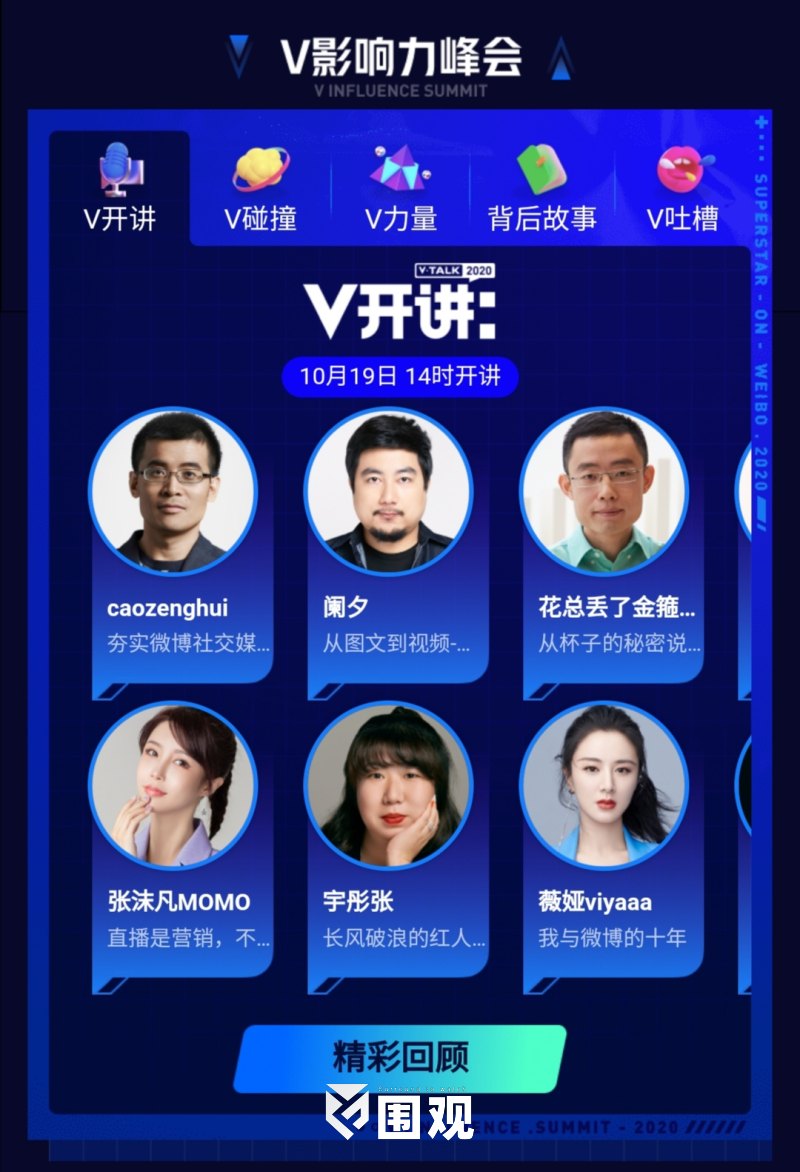This screenshot has height=1172, width=800.
Task: Select the 背后故事 tab
Action: [541, 190]
